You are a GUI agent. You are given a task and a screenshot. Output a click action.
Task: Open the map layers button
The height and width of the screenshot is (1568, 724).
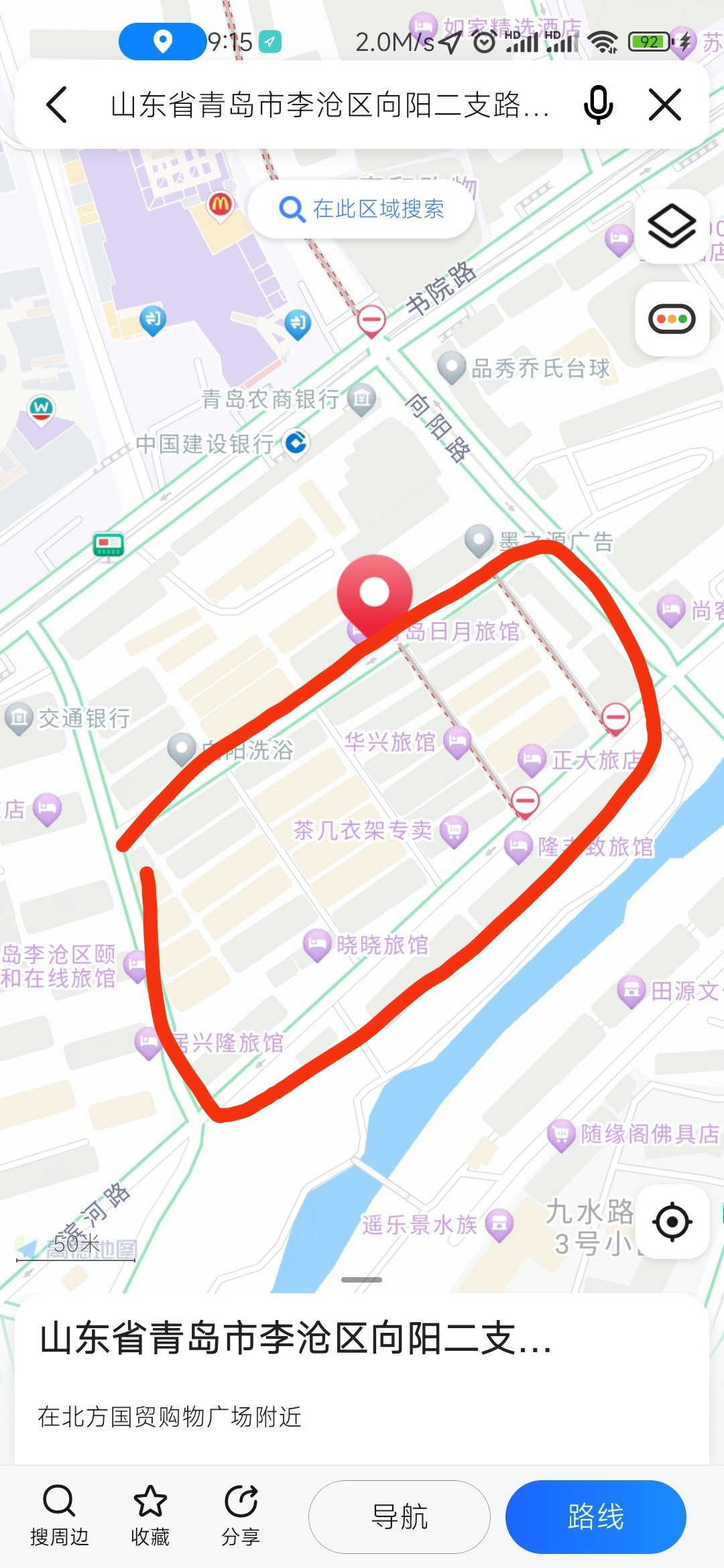tap(672, 226)
